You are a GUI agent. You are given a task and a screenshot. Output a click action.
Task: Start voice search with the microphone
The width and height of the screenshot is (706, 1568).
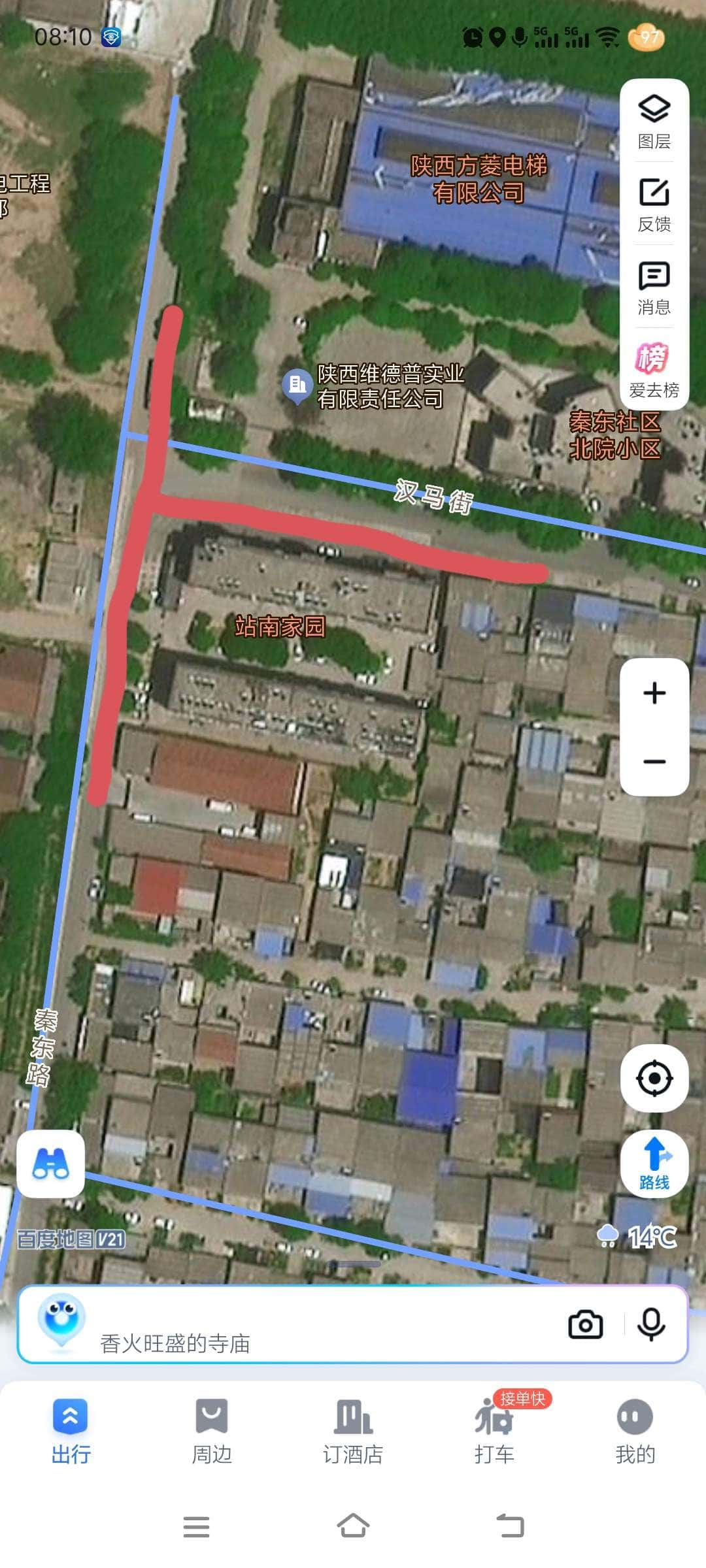click(650, 1325)
